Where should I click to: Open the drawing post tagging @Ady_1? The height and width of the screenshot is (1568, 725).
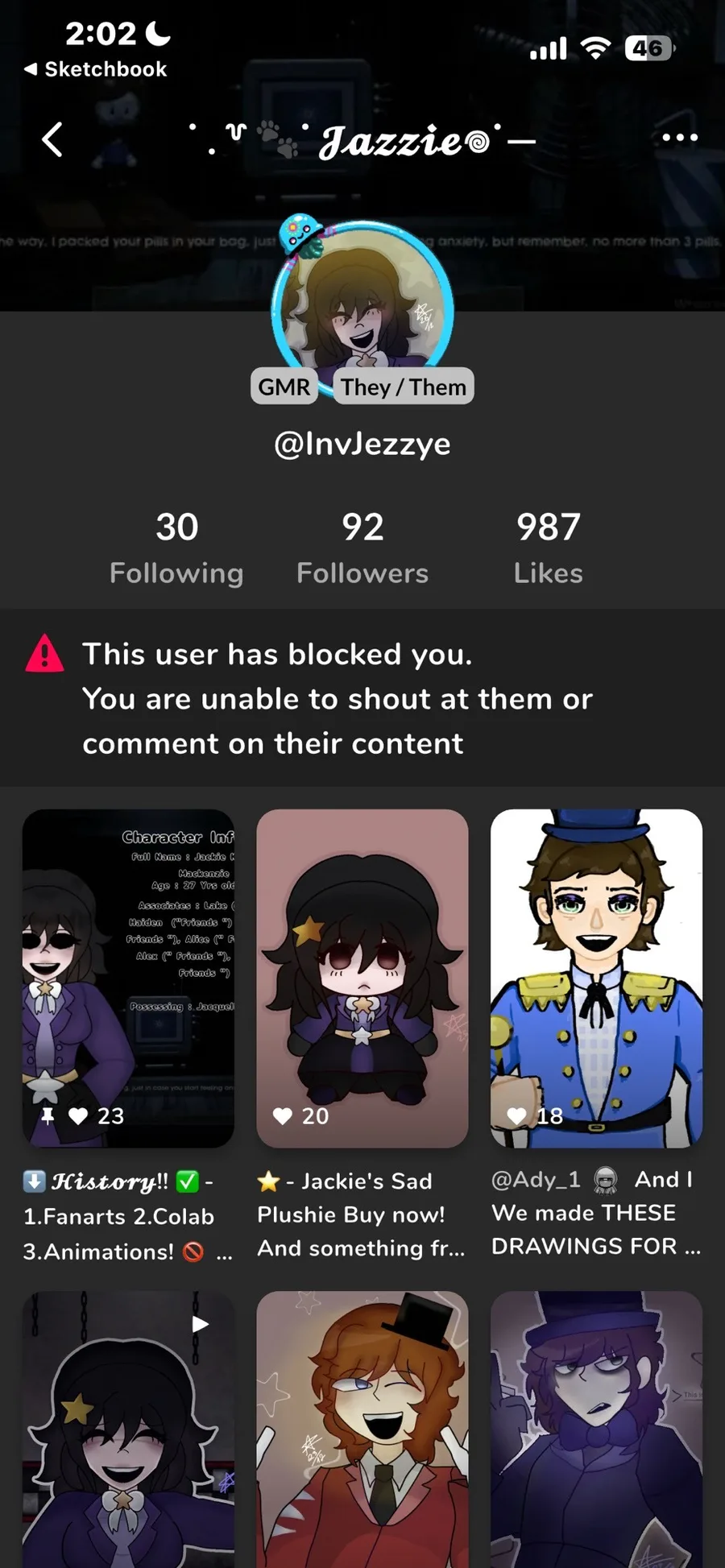(596, 978)
